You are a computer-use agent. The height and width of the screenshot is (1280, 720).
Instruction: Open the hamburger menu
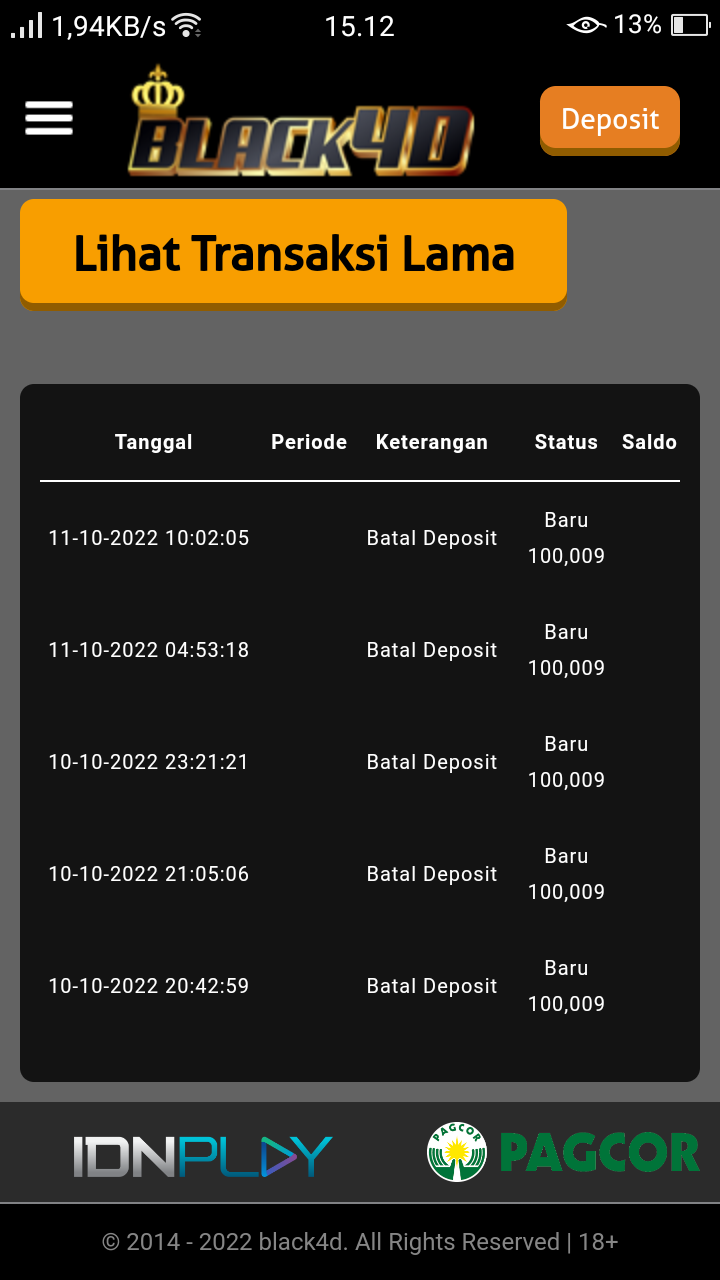click(x=49, y=118)
